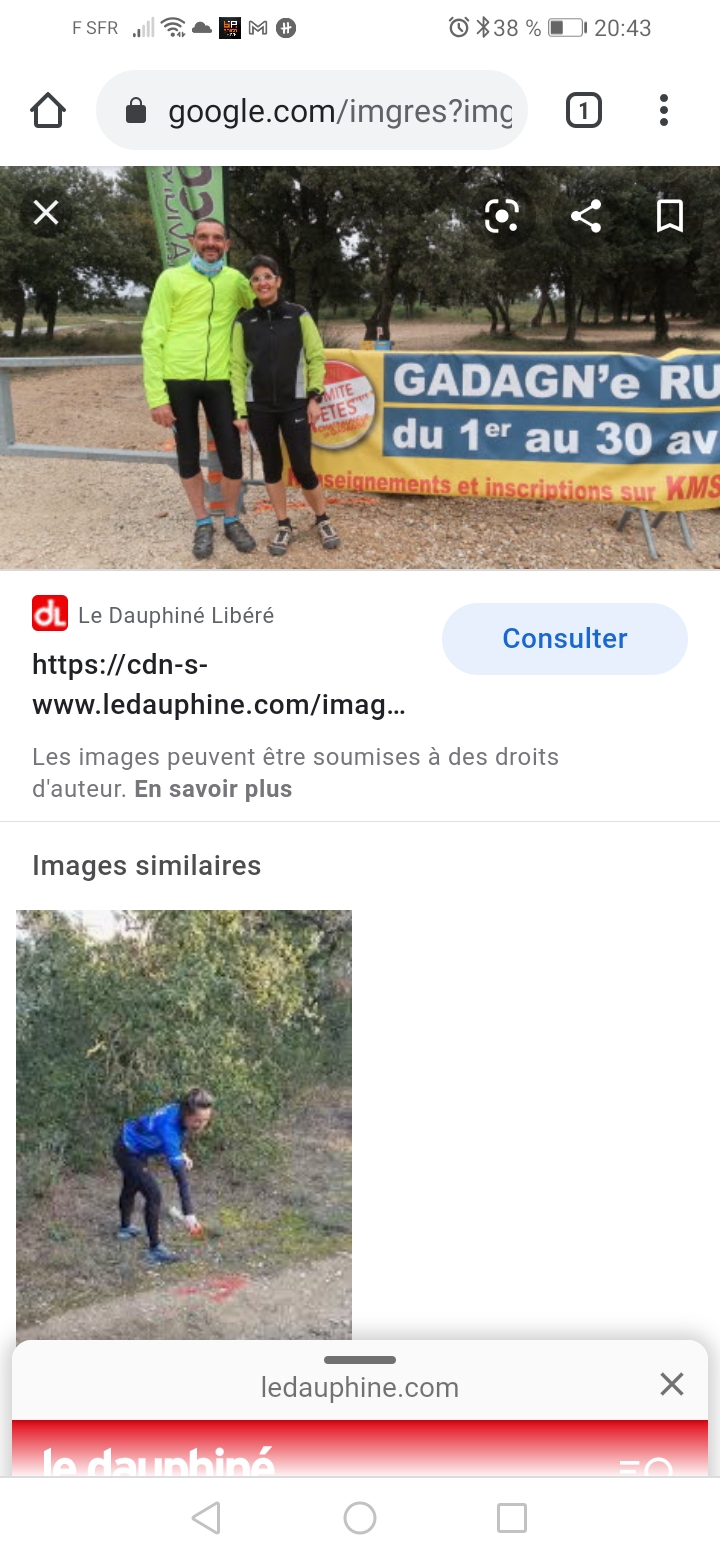Open the ledauphine.com image link

218,685
